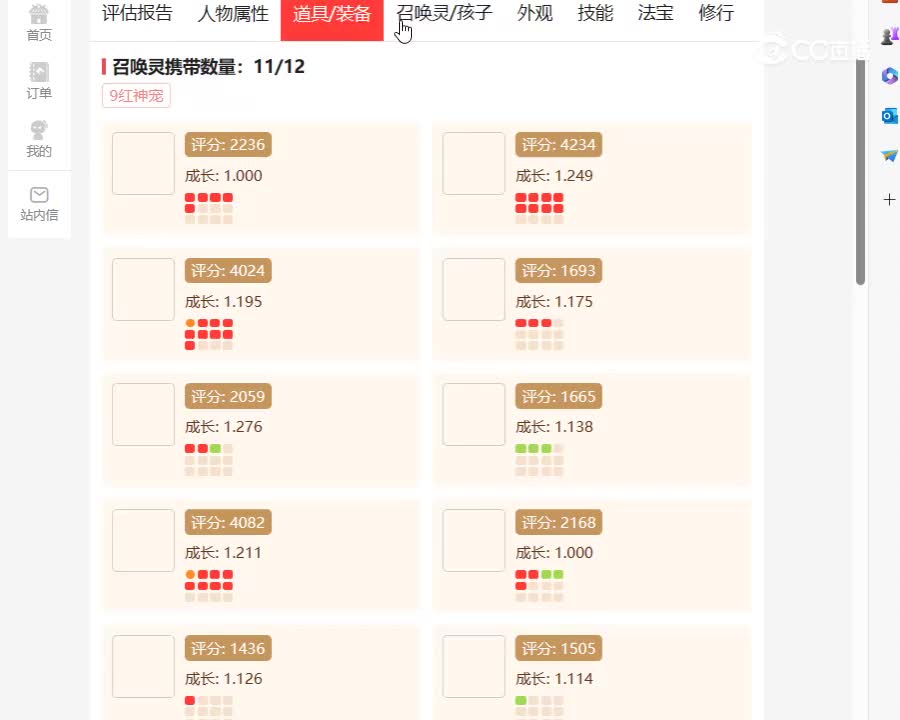Viewport: 900px width, 720px height.
Task: Switch to the 法宝 tab
Action: coord(655,14)
